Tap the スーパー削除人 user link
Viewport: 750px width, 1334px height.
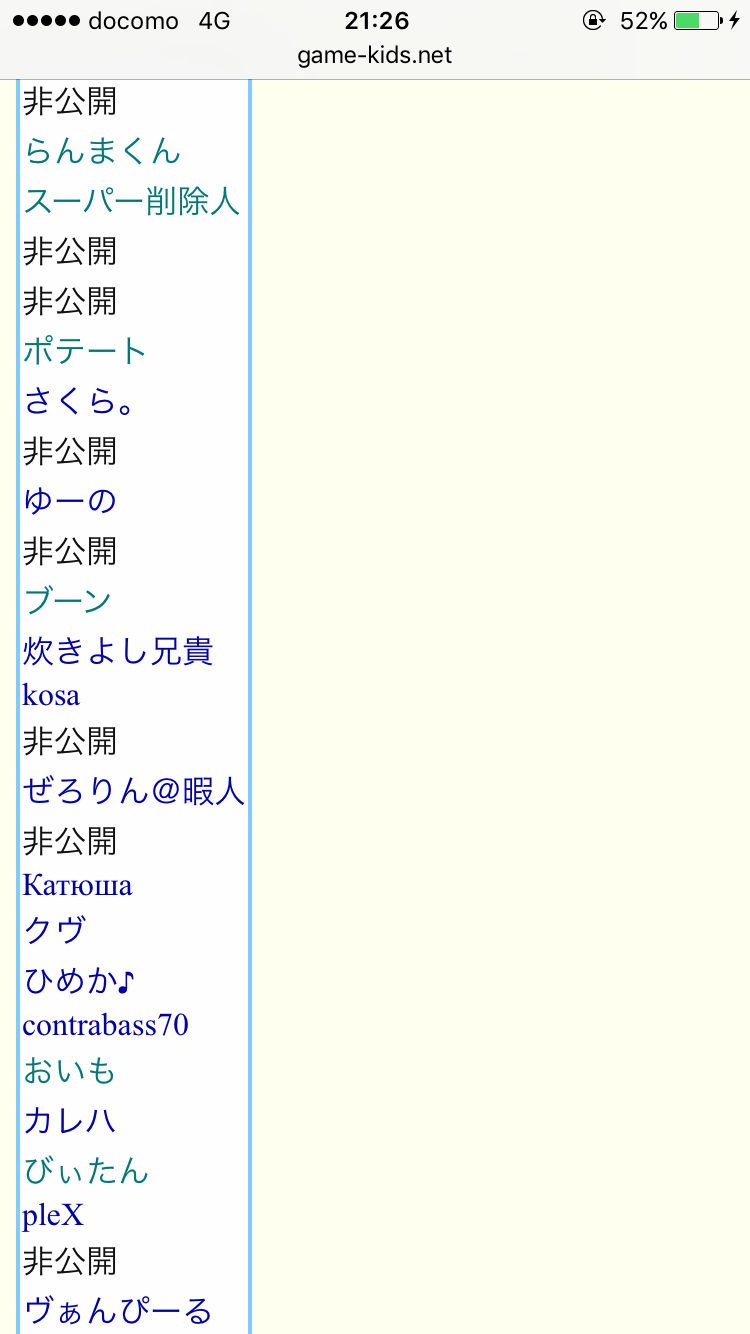131,202
